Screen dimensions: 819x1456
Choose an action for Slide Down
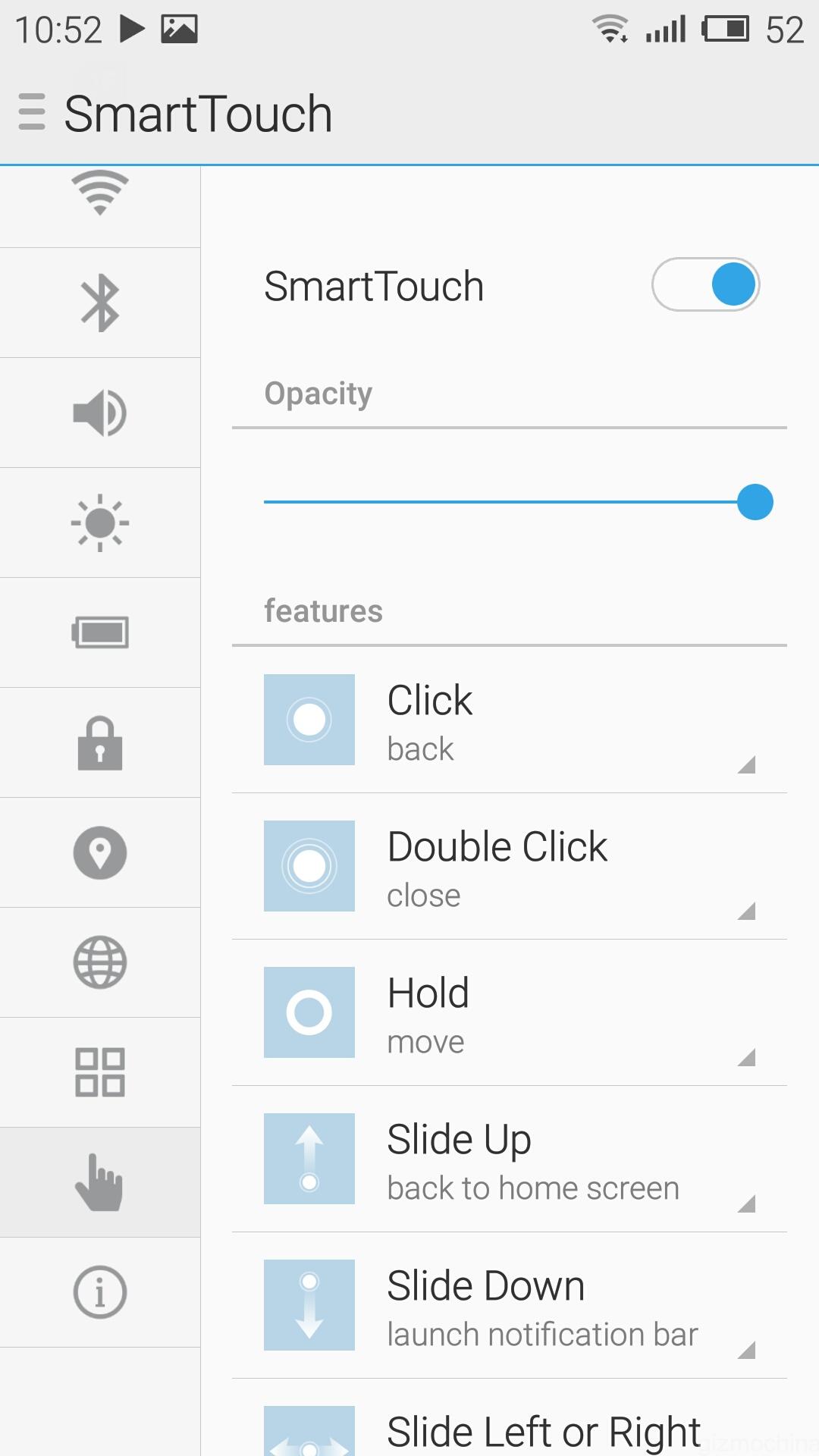(x=510, y=1305)
